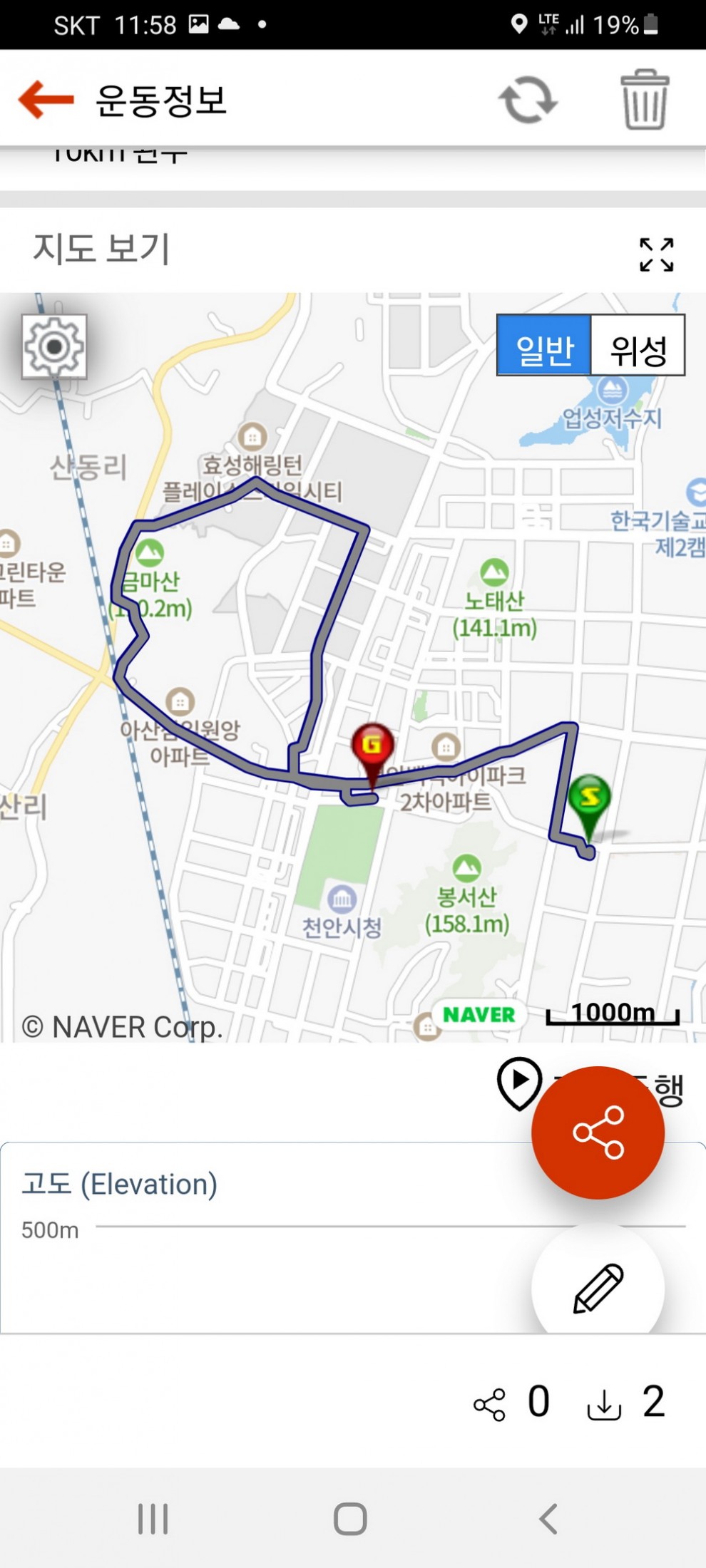This screenshot has height=1568, width=706.
Task: Tap the download count icon
Action: (x=604, y=1405)
